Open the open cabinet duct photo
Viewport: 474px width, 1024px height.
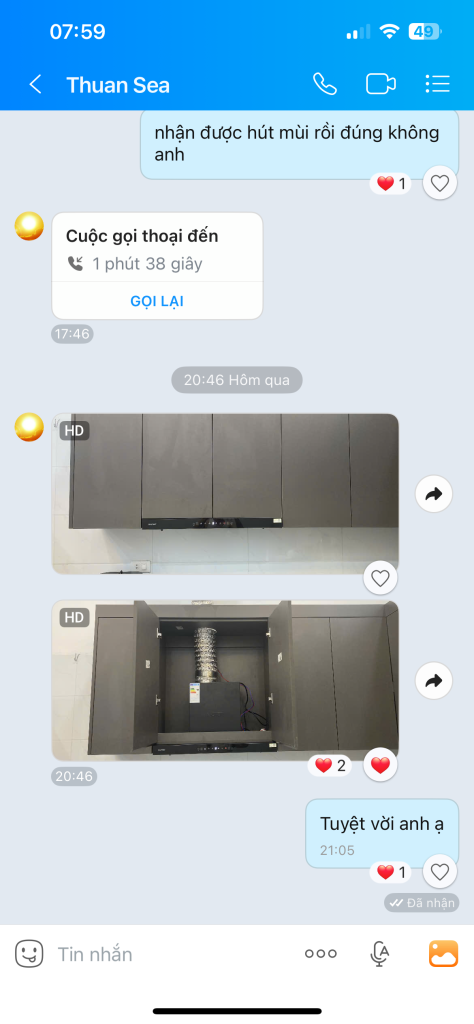[225, 680]
